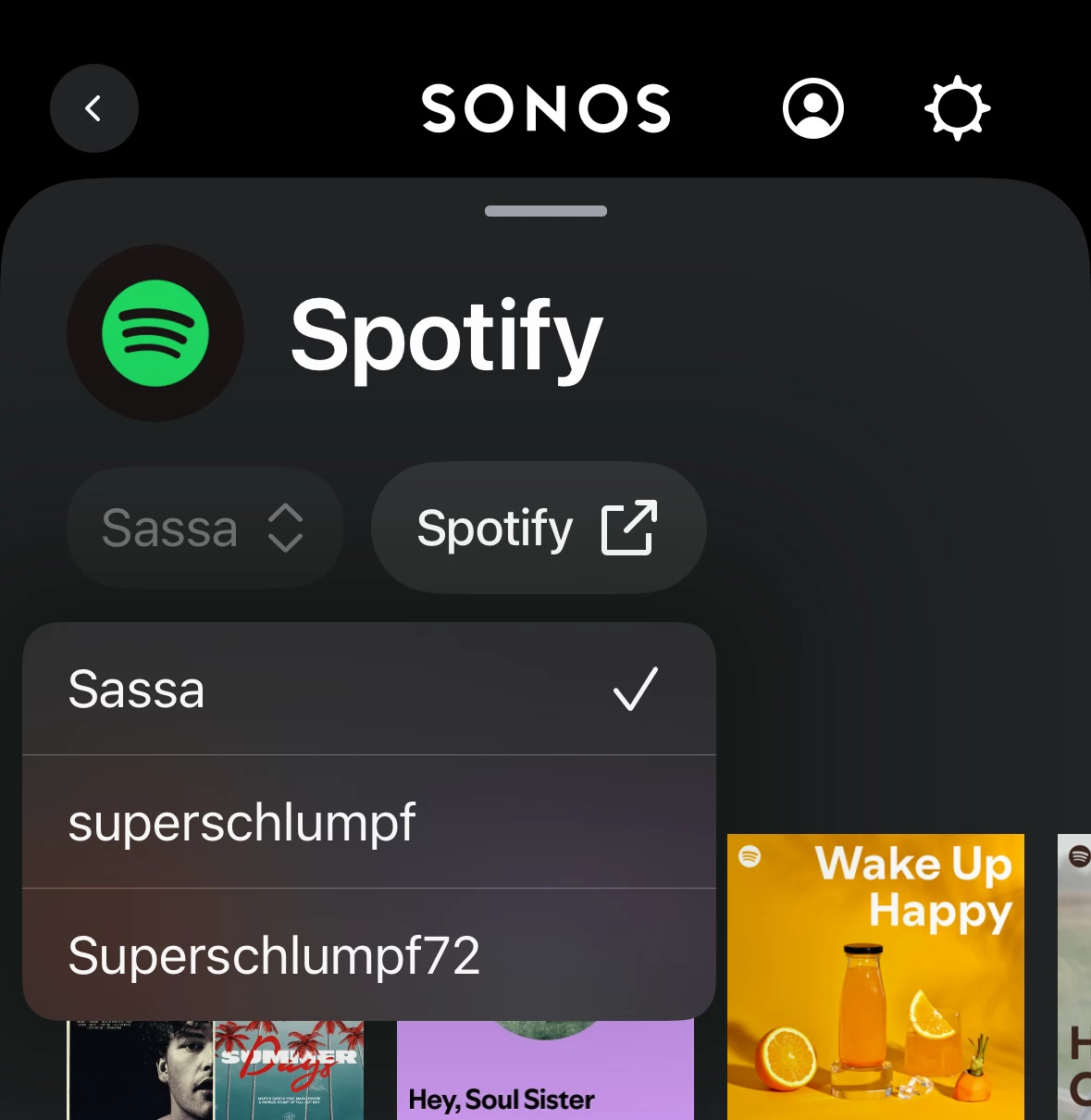This screenshot has height=1120, width=1091.
Task: Open the Wake Up Happy playlist
Action: tap(874, 977)
